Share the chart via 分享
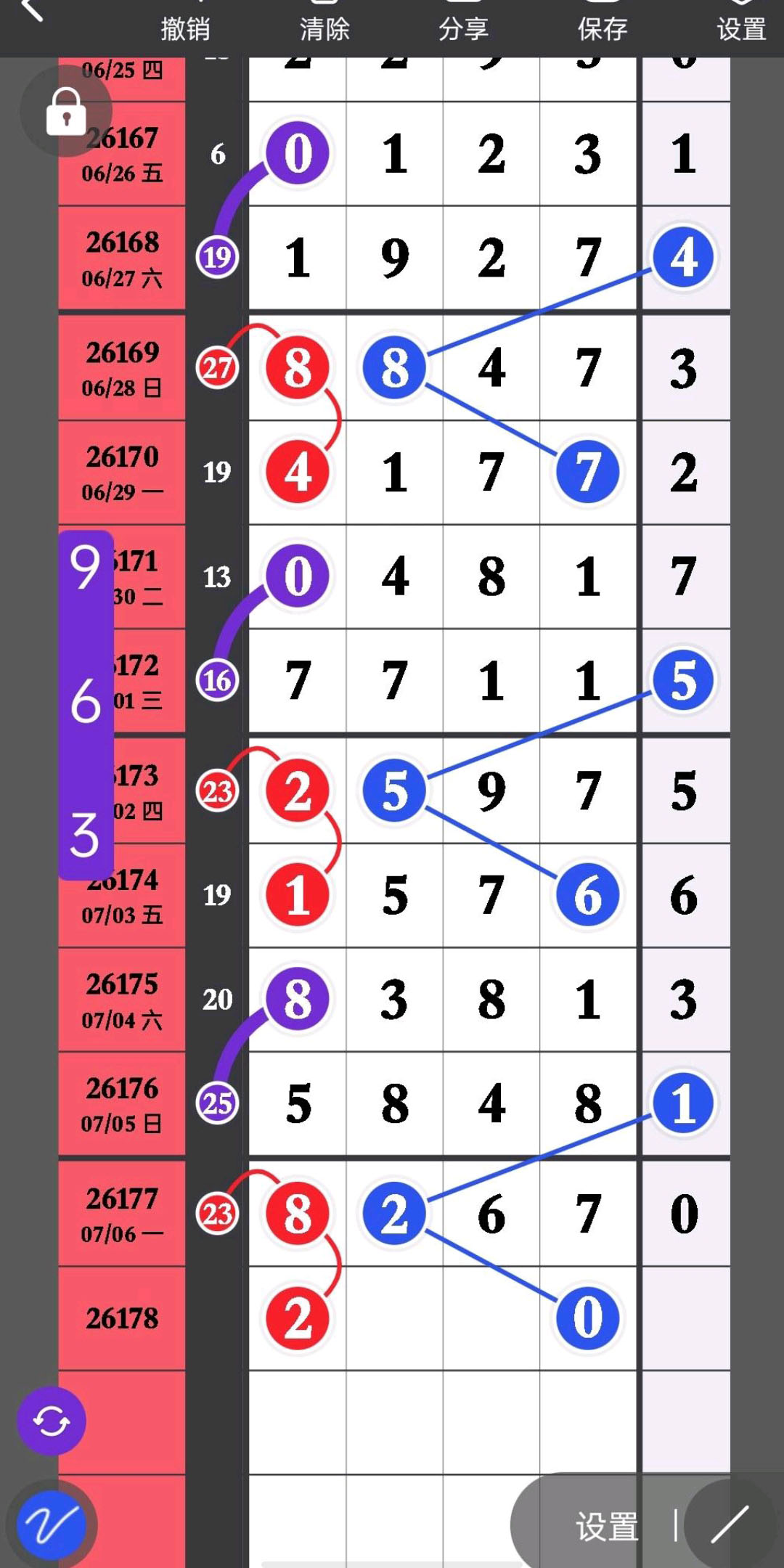The image size is (784, 1568). coord(463,29)
